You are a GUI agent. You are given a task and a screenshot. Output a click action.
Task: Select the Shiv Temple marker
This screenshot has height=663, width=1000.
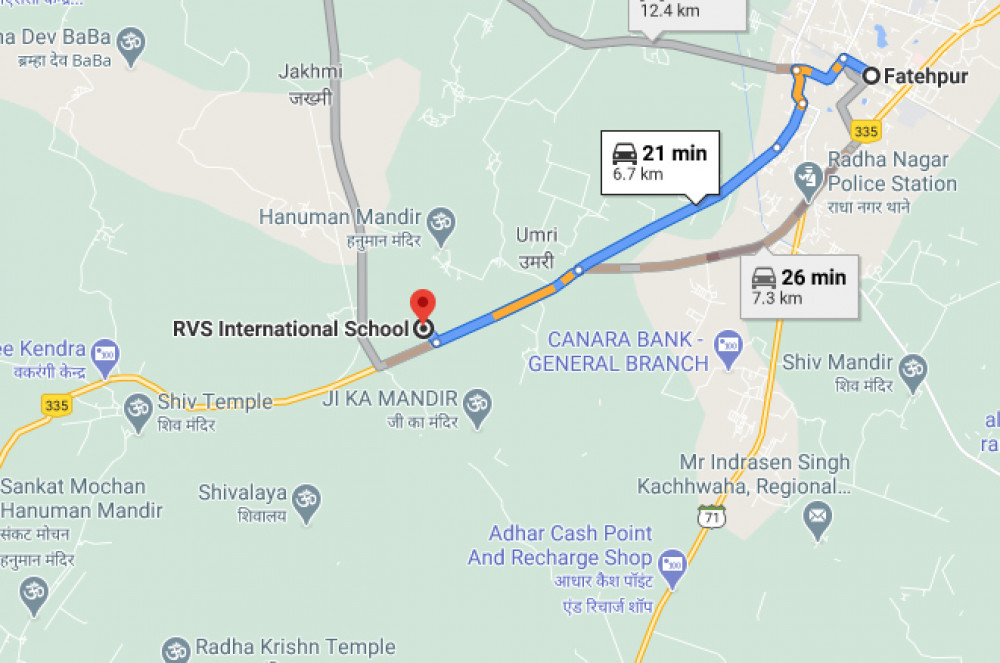coord(137,407)
